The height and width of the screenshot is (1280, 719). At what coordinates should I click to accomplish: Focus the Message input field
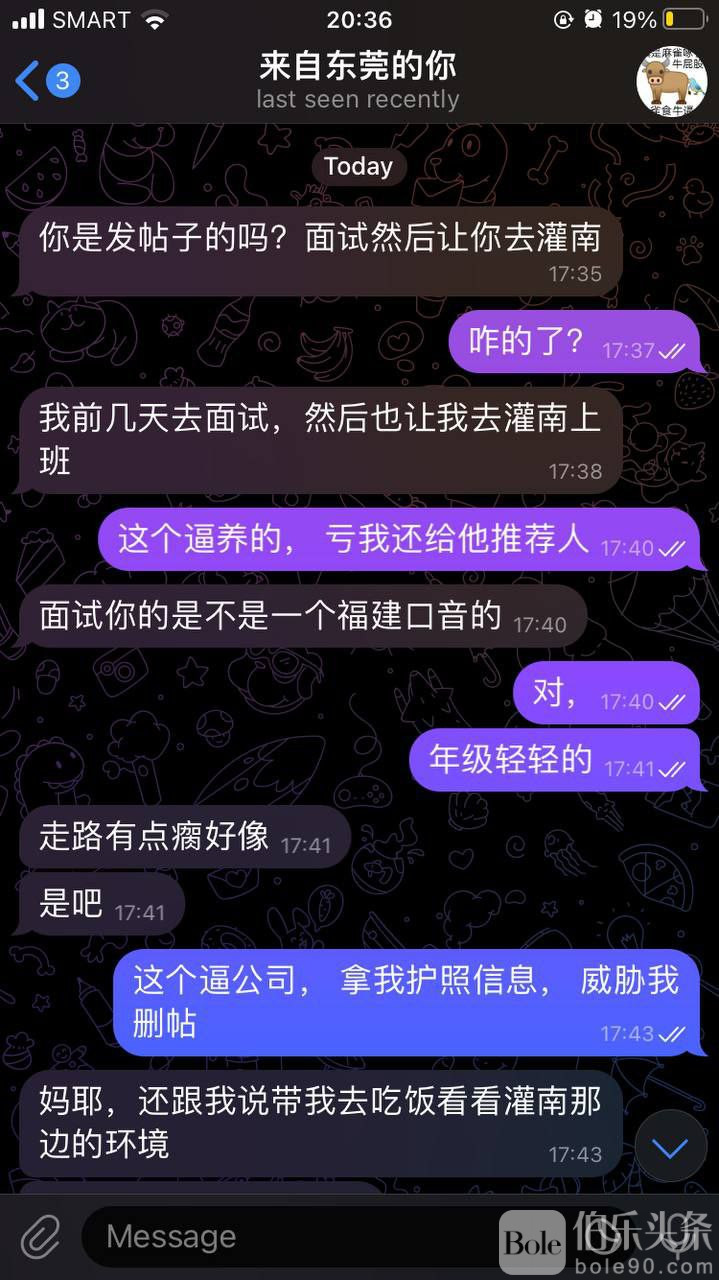tap(290, 1237)
